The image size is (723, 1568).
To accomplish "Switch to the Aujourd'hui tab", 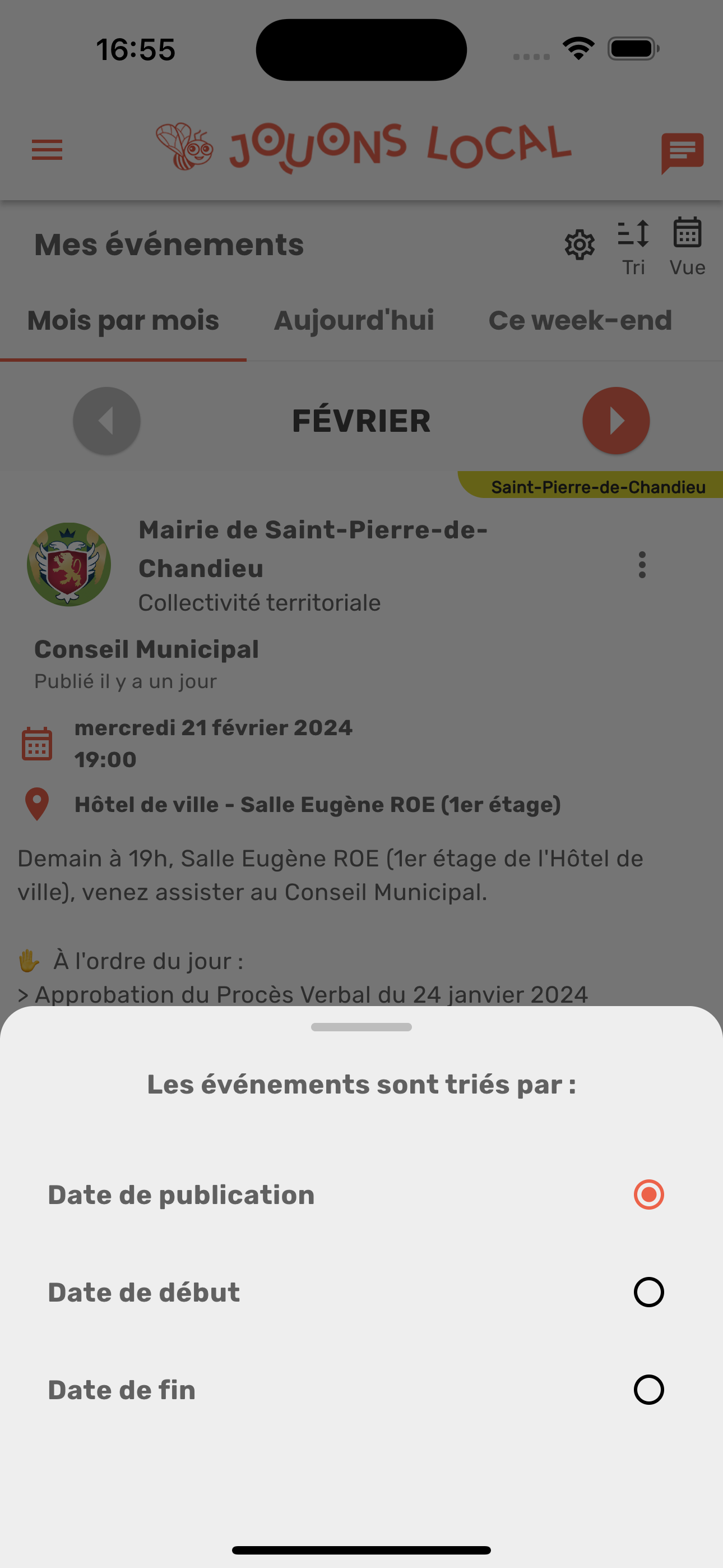I will pyautogui.click(x=354, y=320).
